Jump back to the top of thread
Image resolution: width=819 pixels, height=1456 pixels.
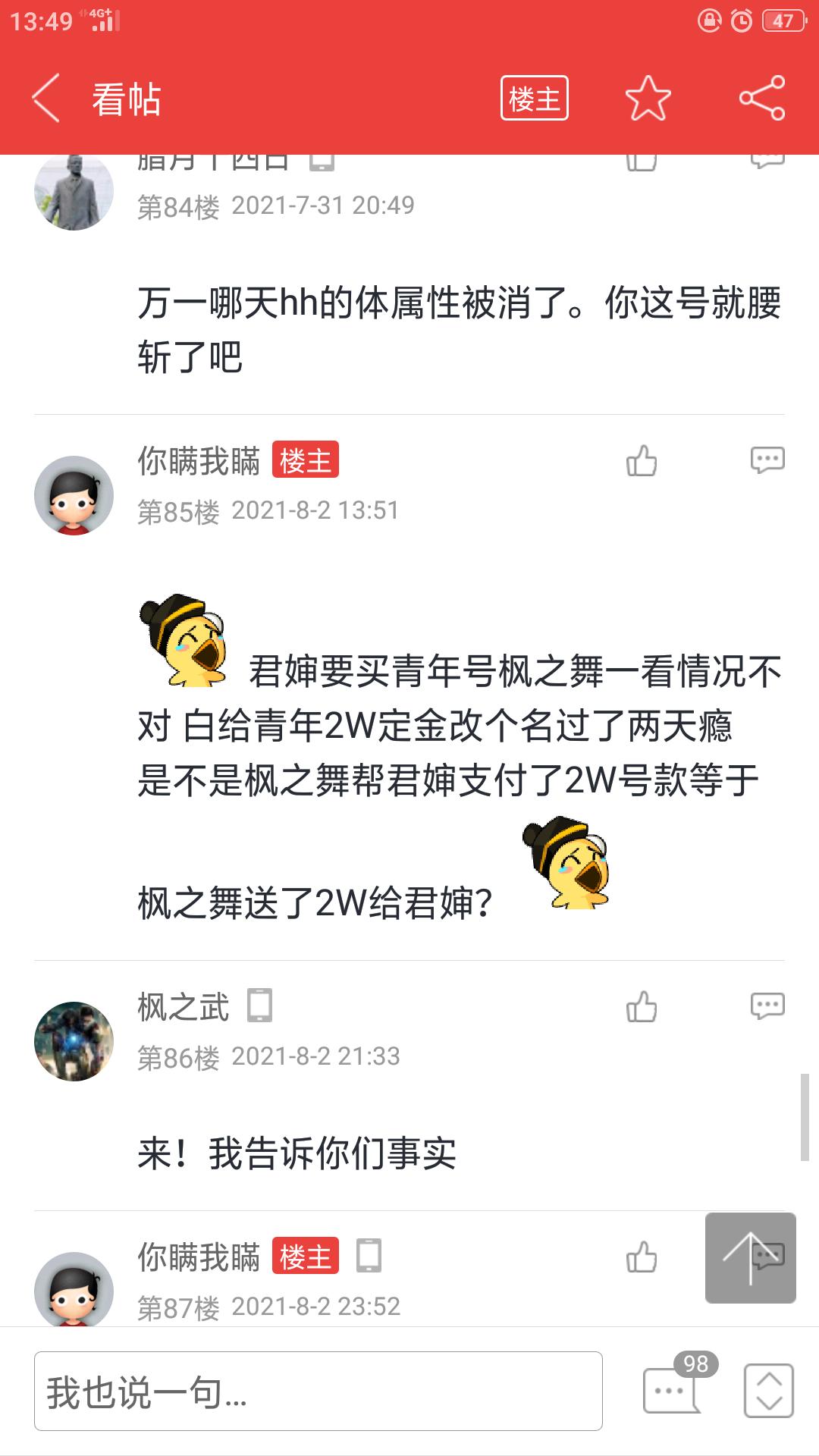(x=750, y=1258)
